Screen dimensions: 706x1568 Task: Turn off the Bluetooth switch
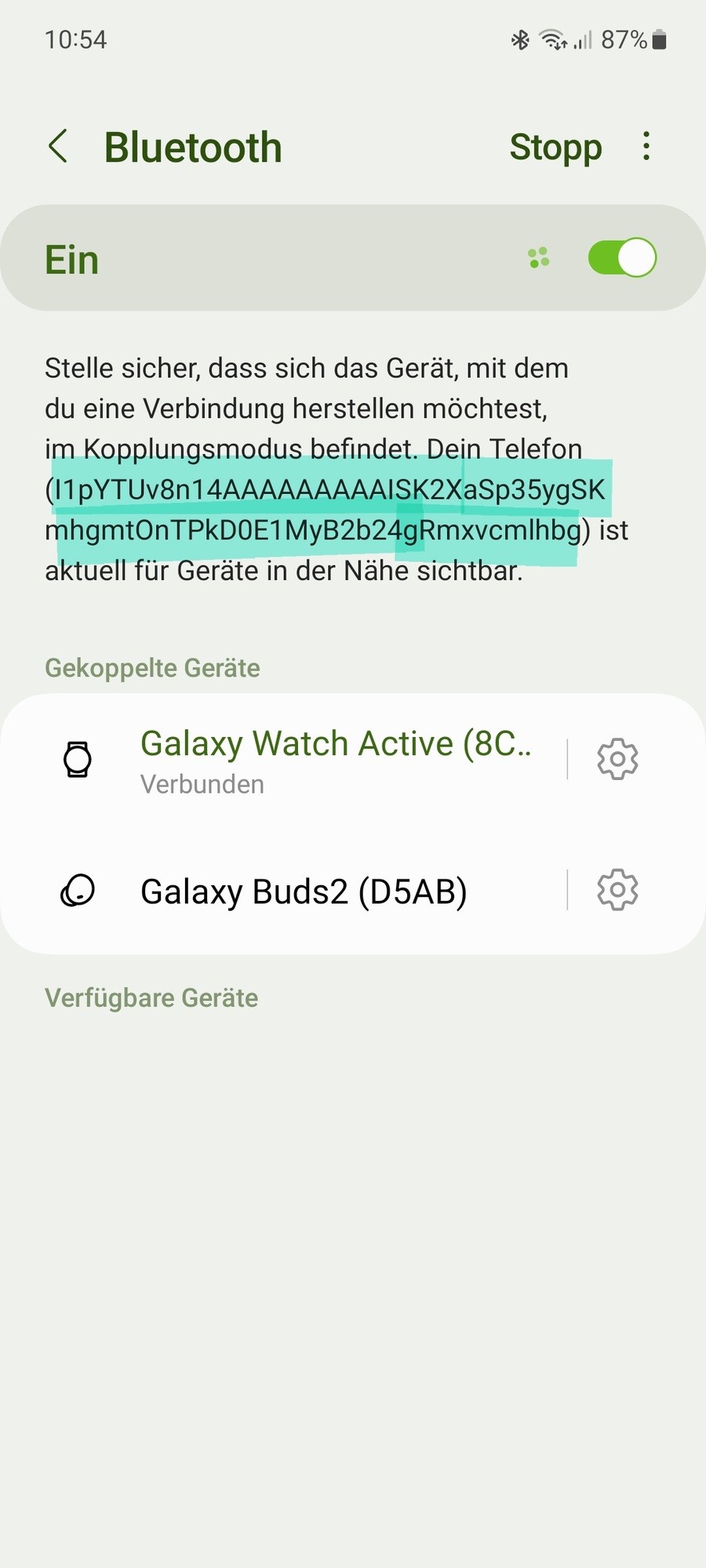click(x=622, y=258)
